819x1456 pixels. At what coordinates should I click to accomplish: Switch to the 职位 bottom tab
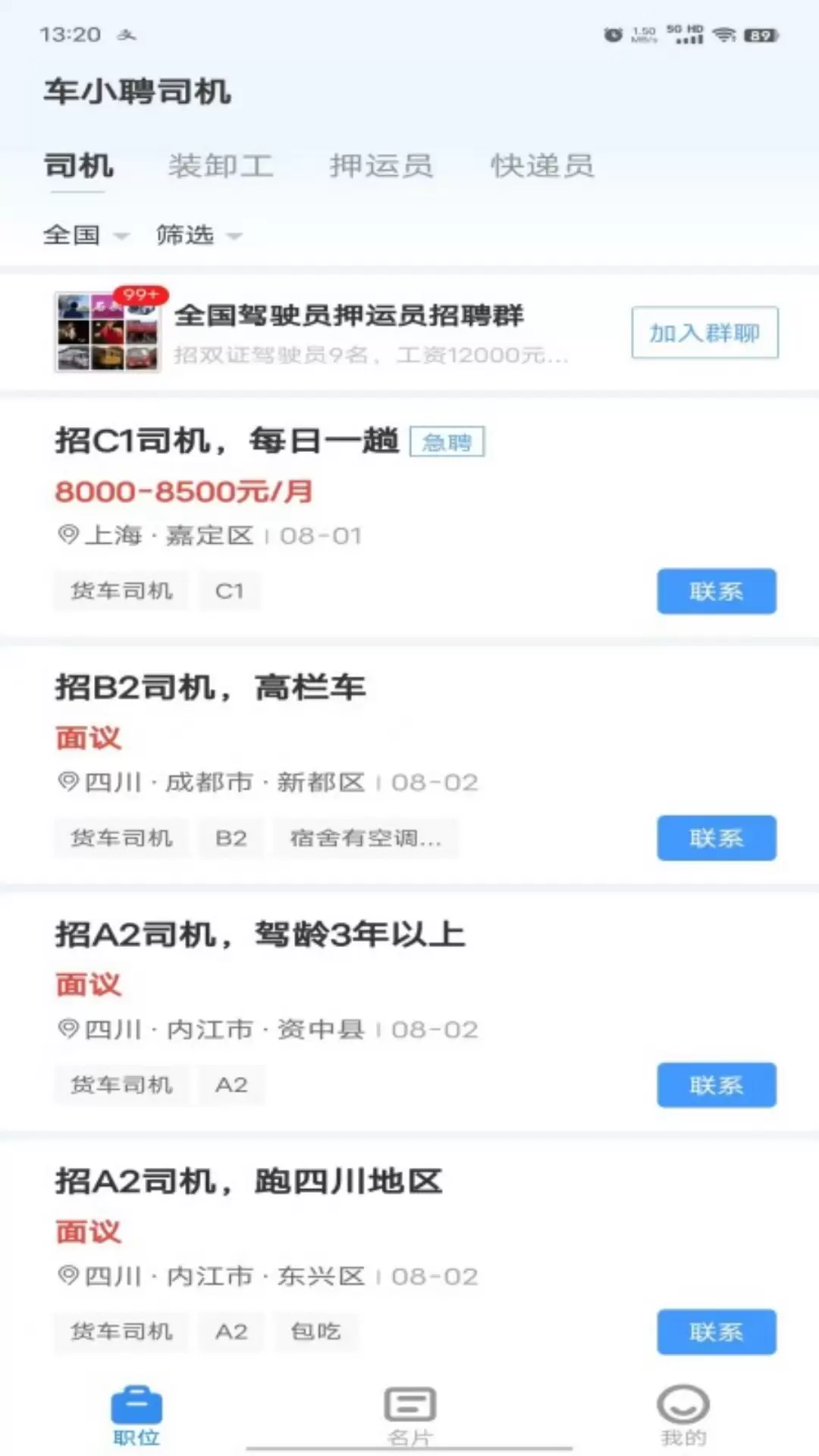pyautogui.click(x=136, y=1416)
